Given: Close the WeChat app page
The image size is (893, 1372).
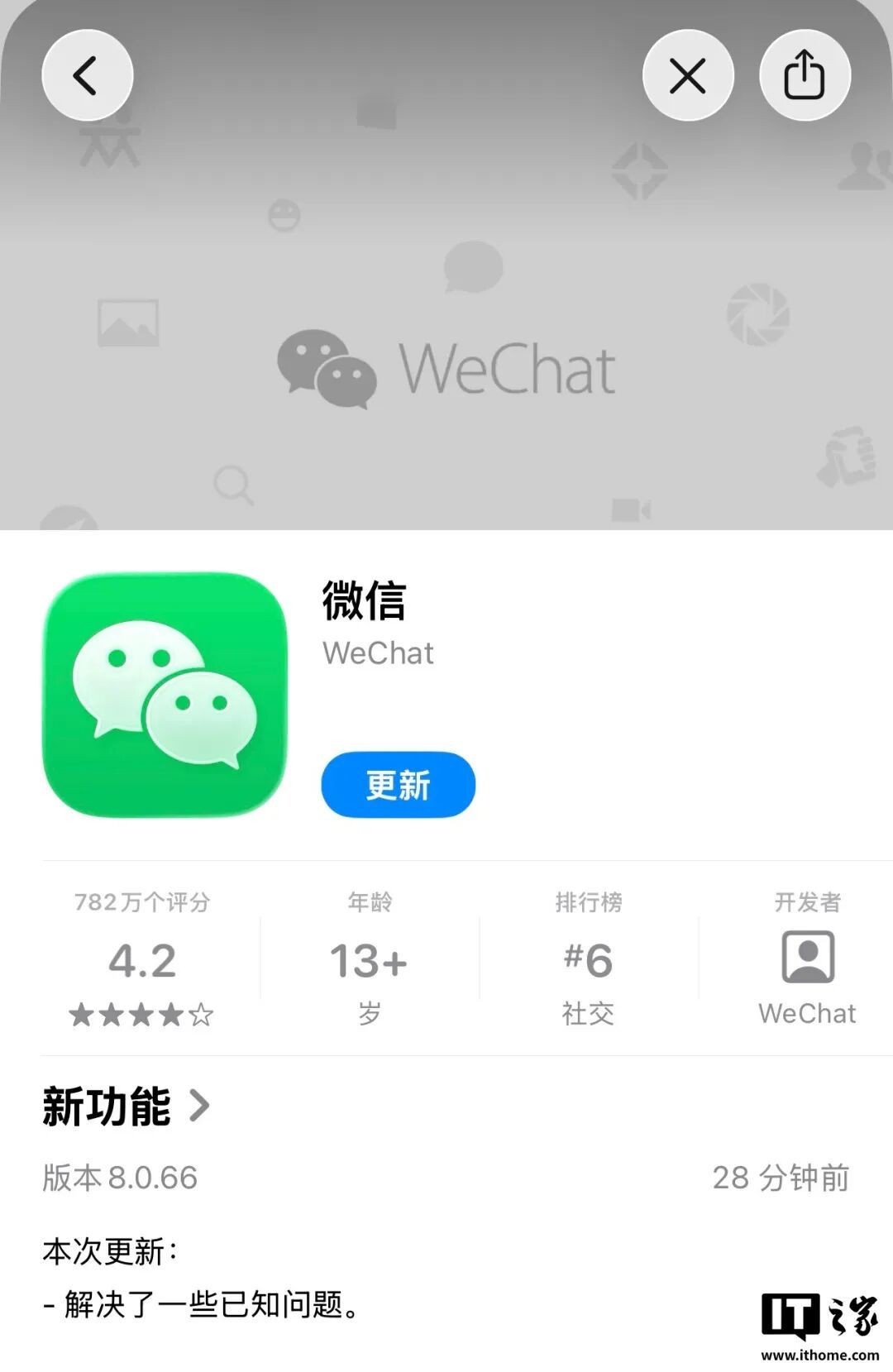Looking at the screenshot, I should point(688,75).
